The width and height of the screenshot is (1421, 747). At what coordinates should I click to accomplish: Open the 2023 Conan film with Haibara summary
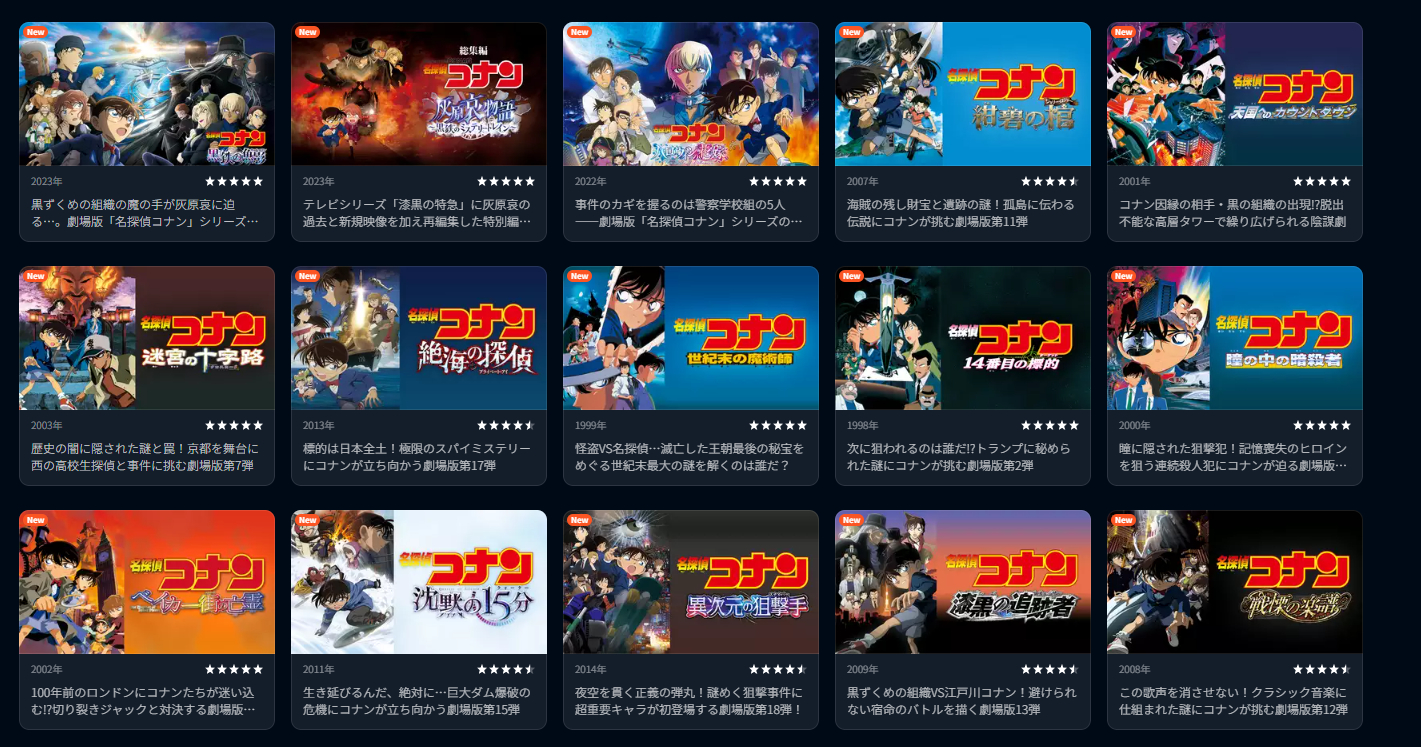(147, 95)
